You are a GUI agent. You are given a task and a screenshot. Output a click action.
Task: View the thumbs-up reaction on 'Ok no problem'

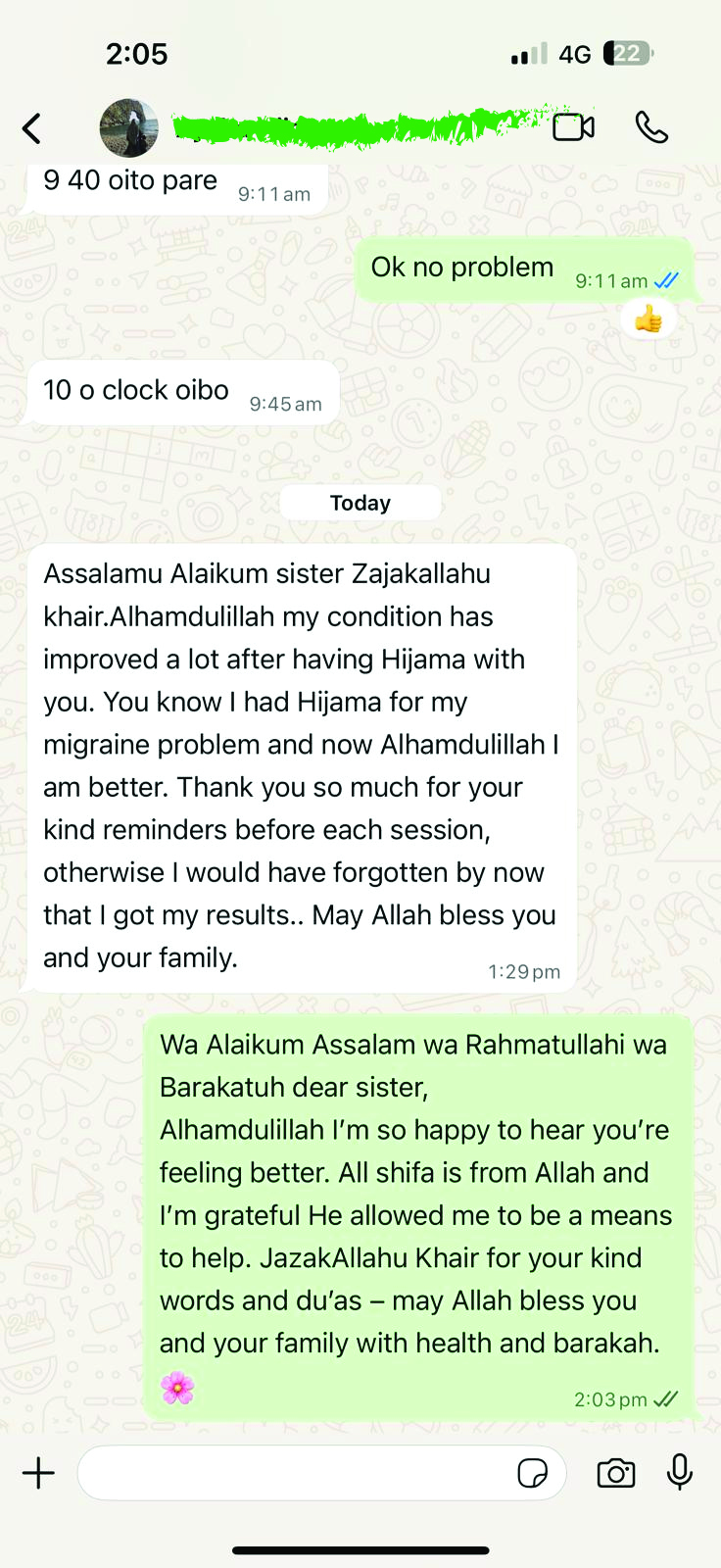(x=649, y=319)
